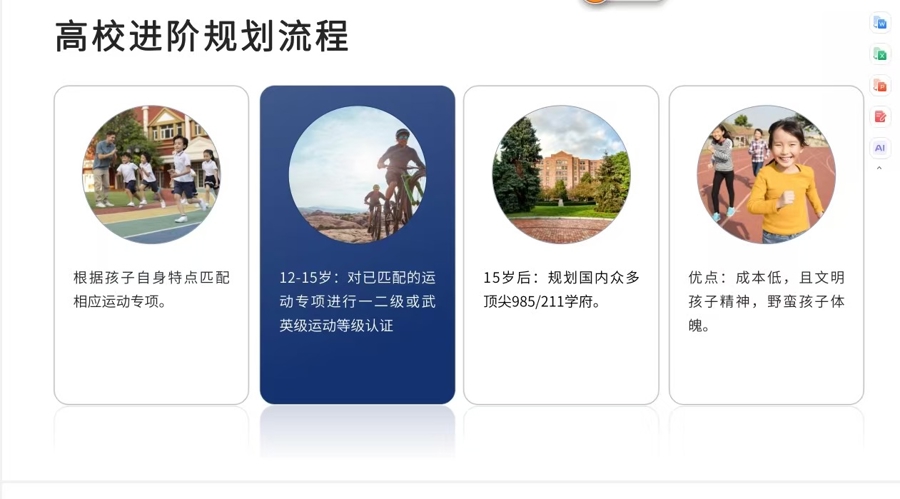
Task: Tap the PowerPoint conversion icon
Action: tap(880, 85)
